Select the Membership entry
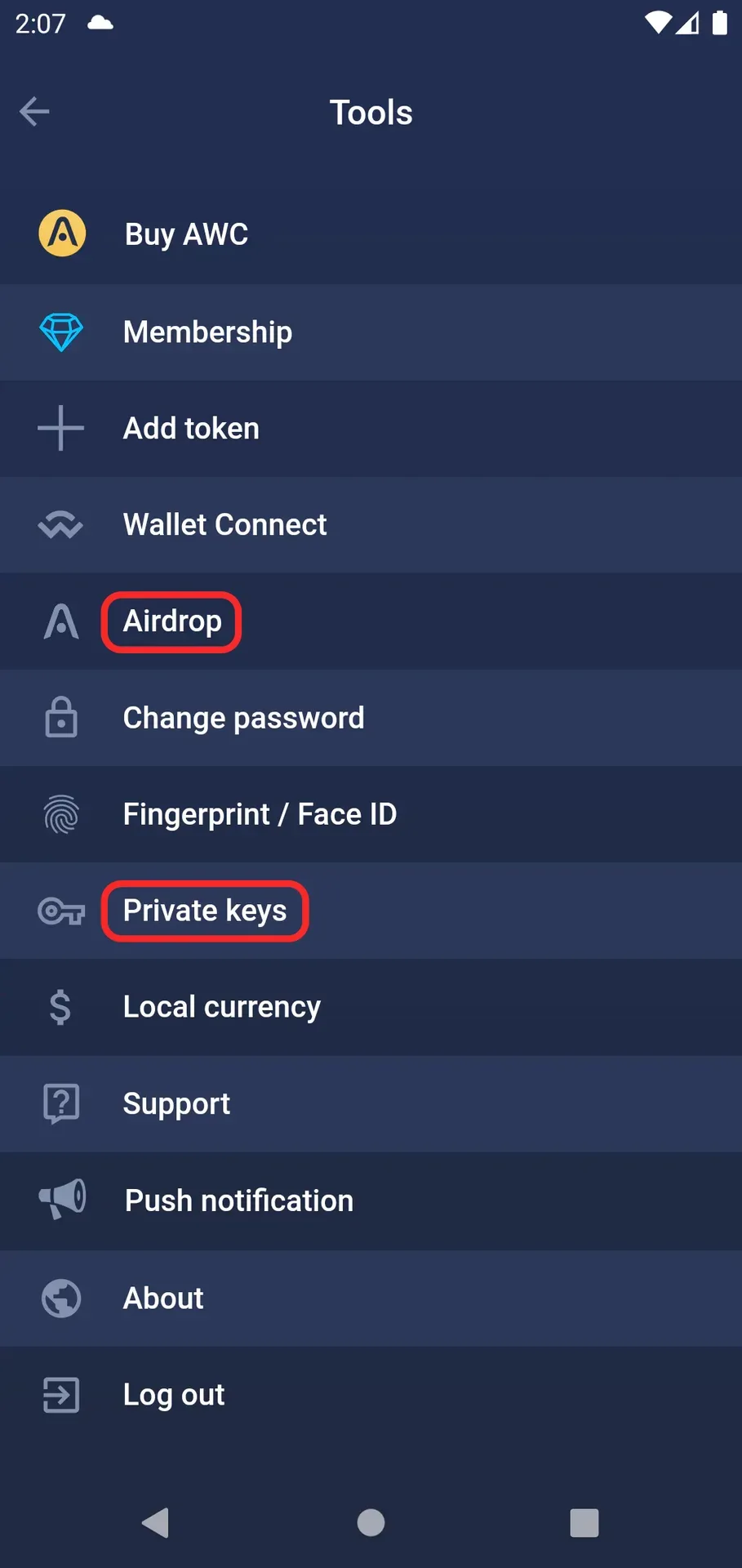Viewport: 742px width, 1568px height. (207, 332)
